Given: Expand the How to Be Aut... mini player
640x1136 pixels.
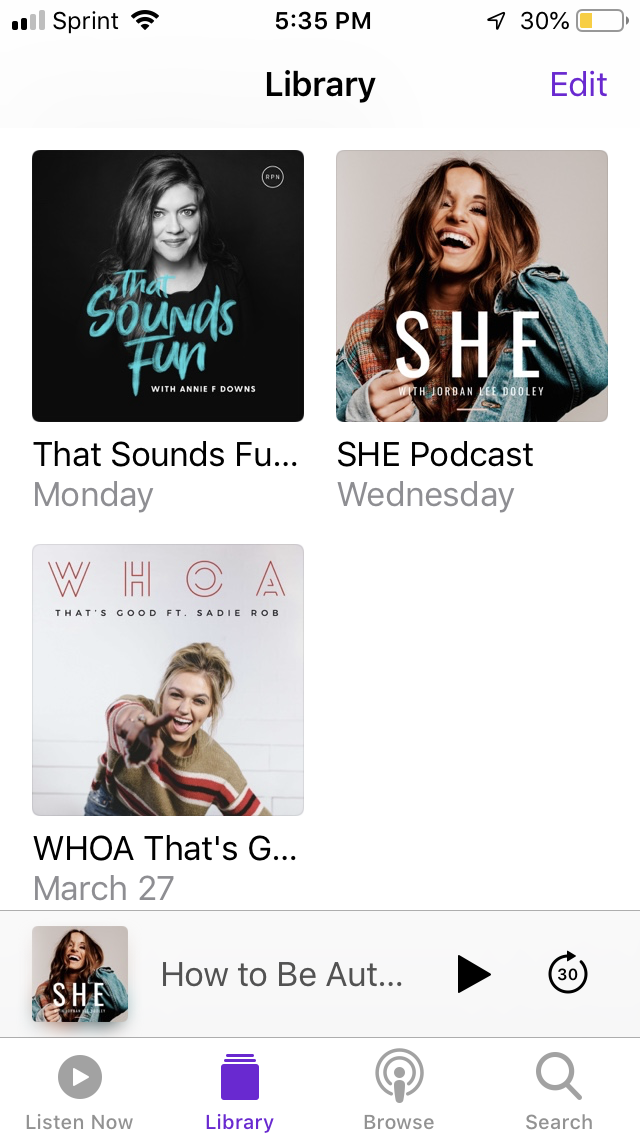Looking at the screenshot, I should point(281,974).
